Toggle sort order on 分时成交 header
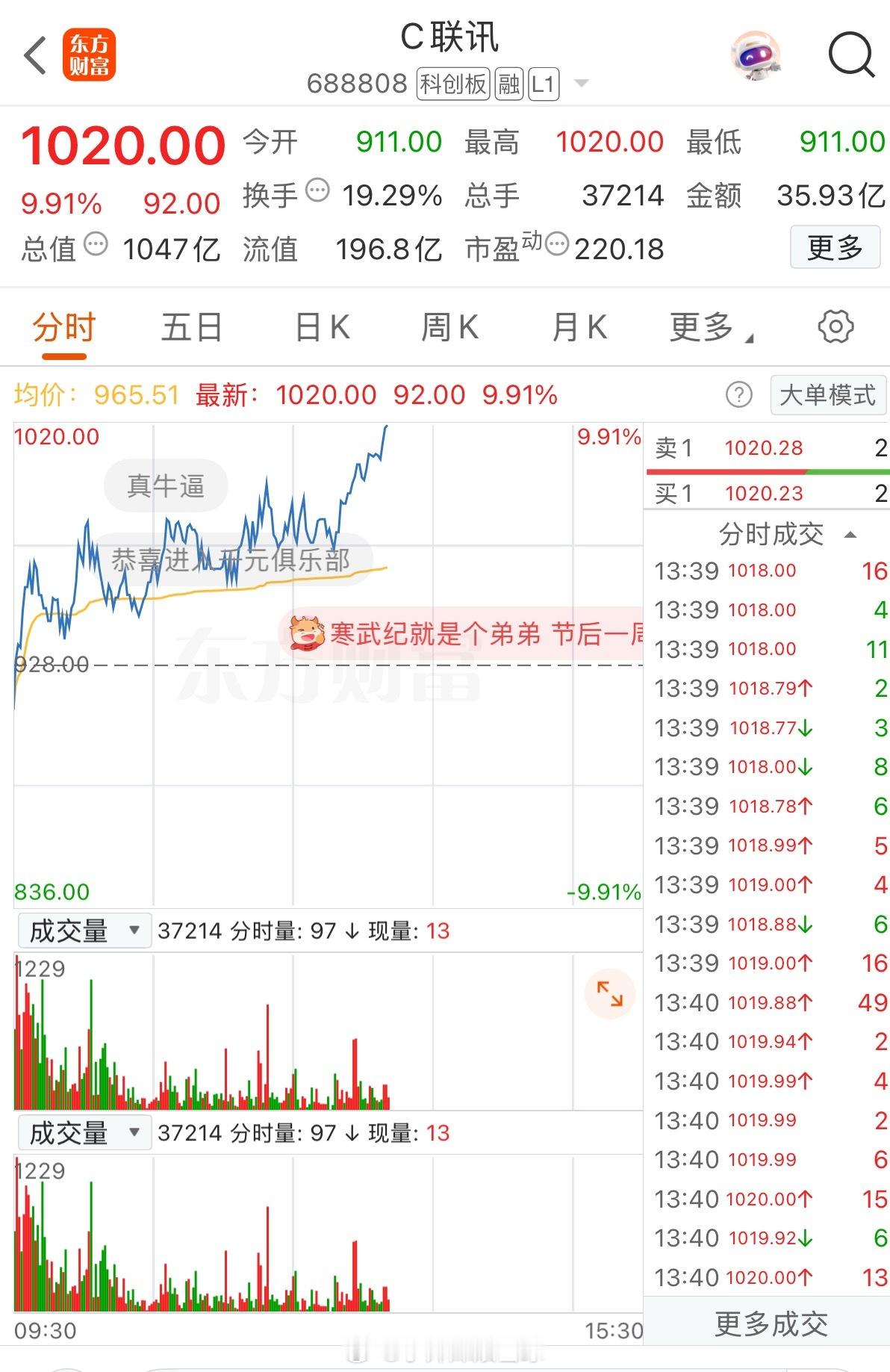The image size is (890, 1372). tap(768, 533)
